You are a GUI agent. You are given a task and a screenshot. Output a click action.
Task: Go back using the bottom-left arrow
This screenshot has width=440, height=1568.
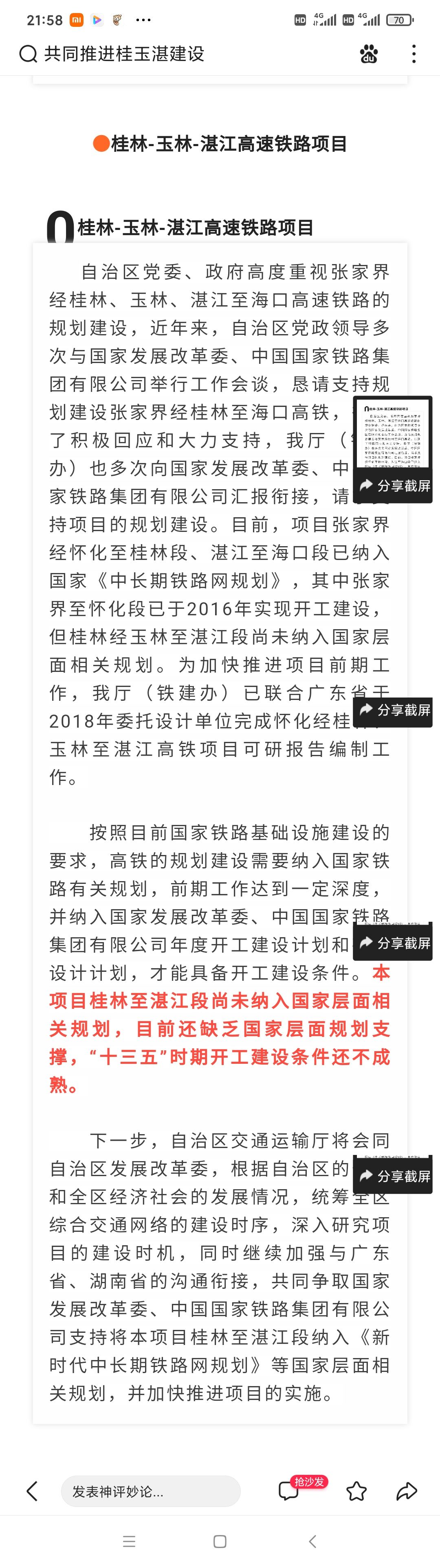click(32, 1491)
